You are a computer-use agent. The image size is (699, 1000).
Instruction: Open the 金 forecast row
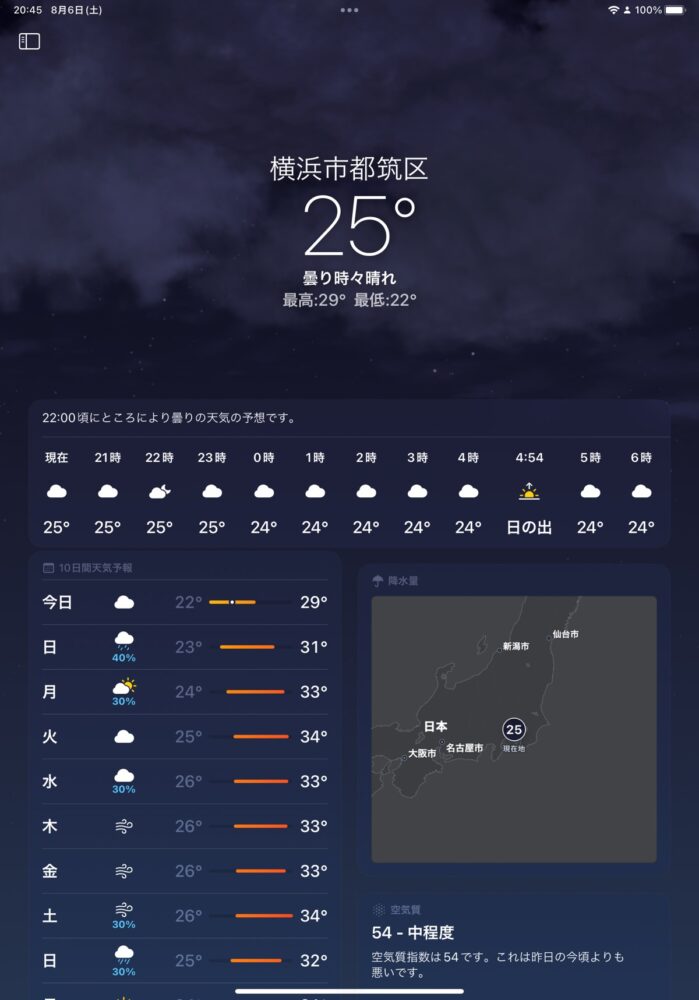pos(185,871)
